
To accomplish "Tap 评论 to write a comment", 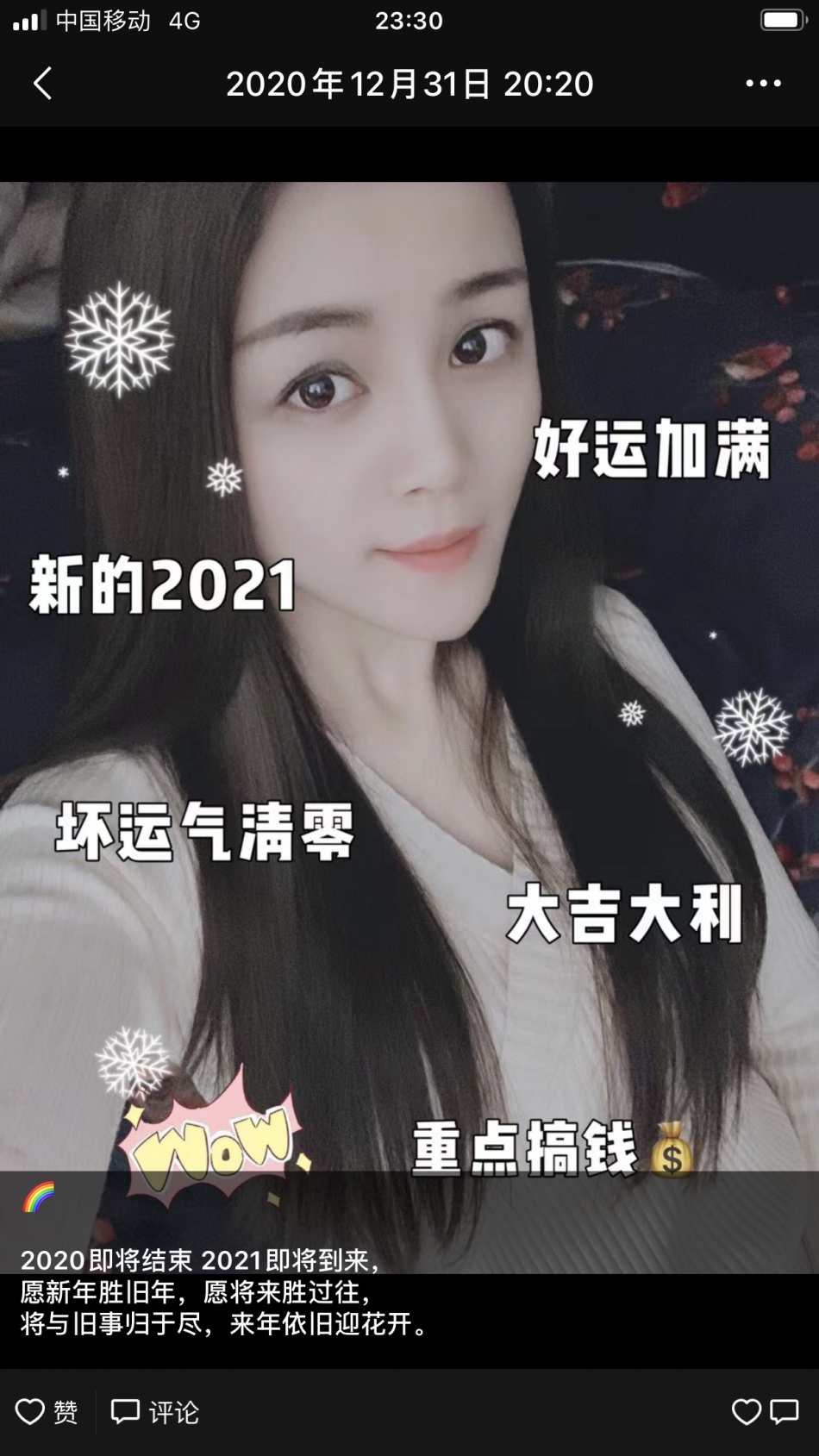I will (x=155, y=1412).
